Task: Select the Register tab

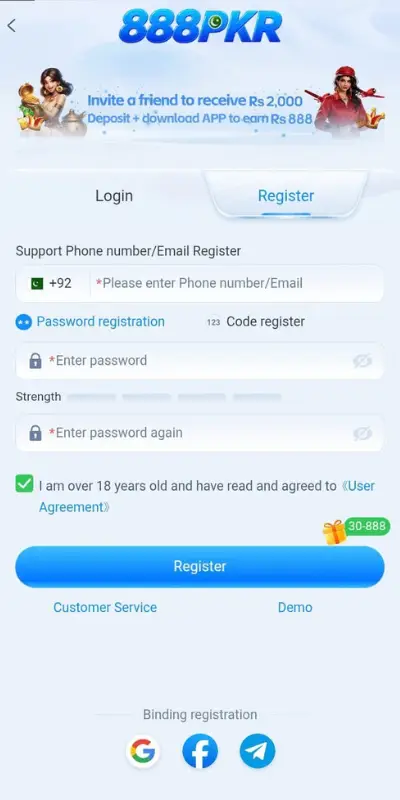Action: (286, 196)
